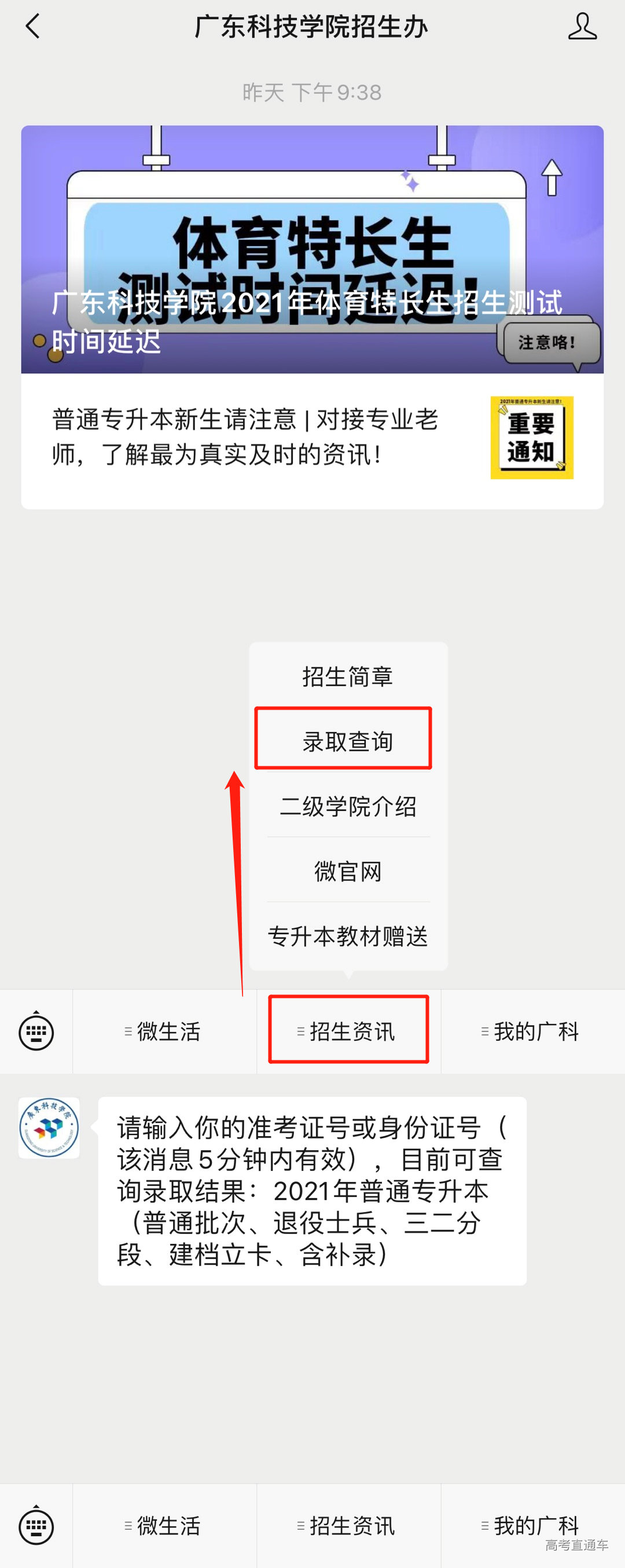Expand the 我的广科 menu
Image resolution: width=625 pixels, height=1568 pixels.
[x=531, y=1030]
